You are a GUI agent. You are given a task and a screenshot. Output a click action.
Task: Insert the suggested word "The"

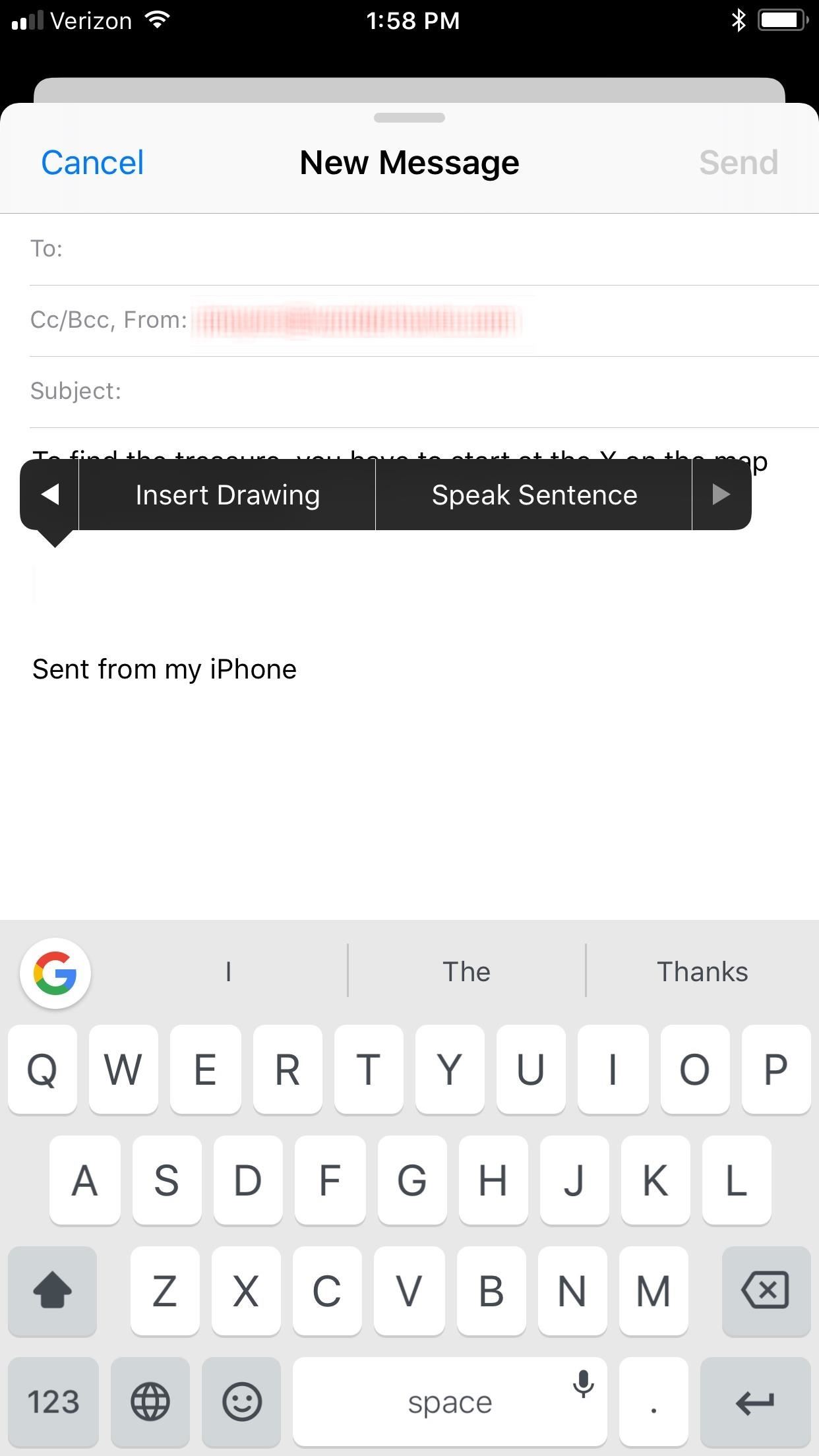466,972
